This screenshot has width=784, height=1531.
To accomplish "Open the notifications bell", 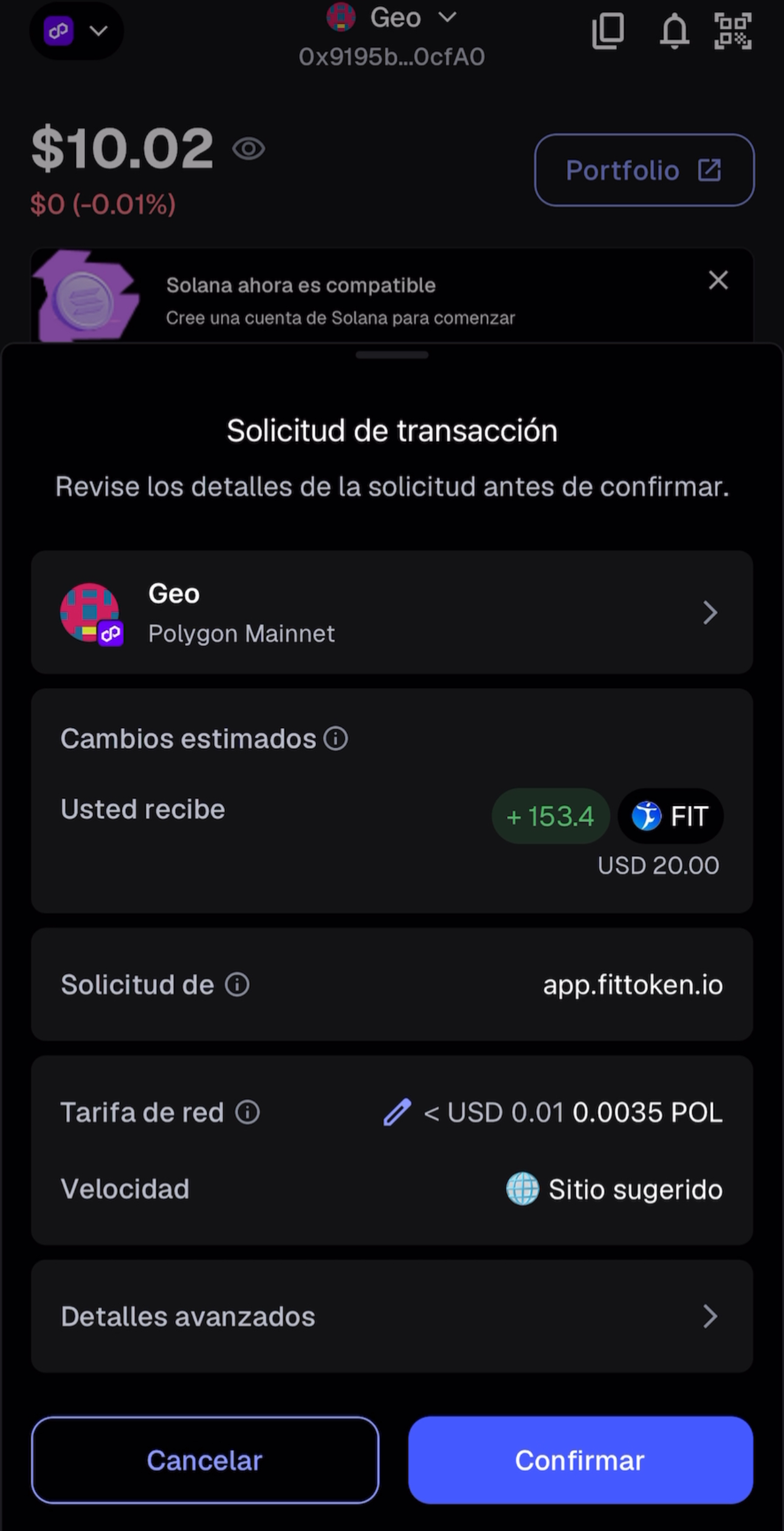I will click(x=674, y=30).
